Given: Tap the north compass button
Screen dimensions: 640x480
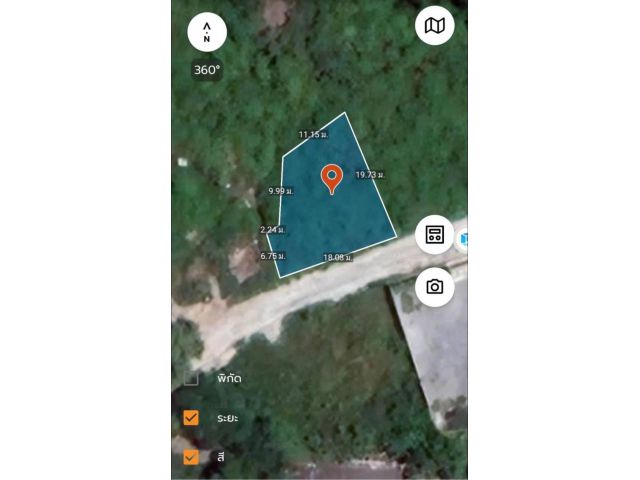Looking at the screenshot, I should tap(207, 32).
